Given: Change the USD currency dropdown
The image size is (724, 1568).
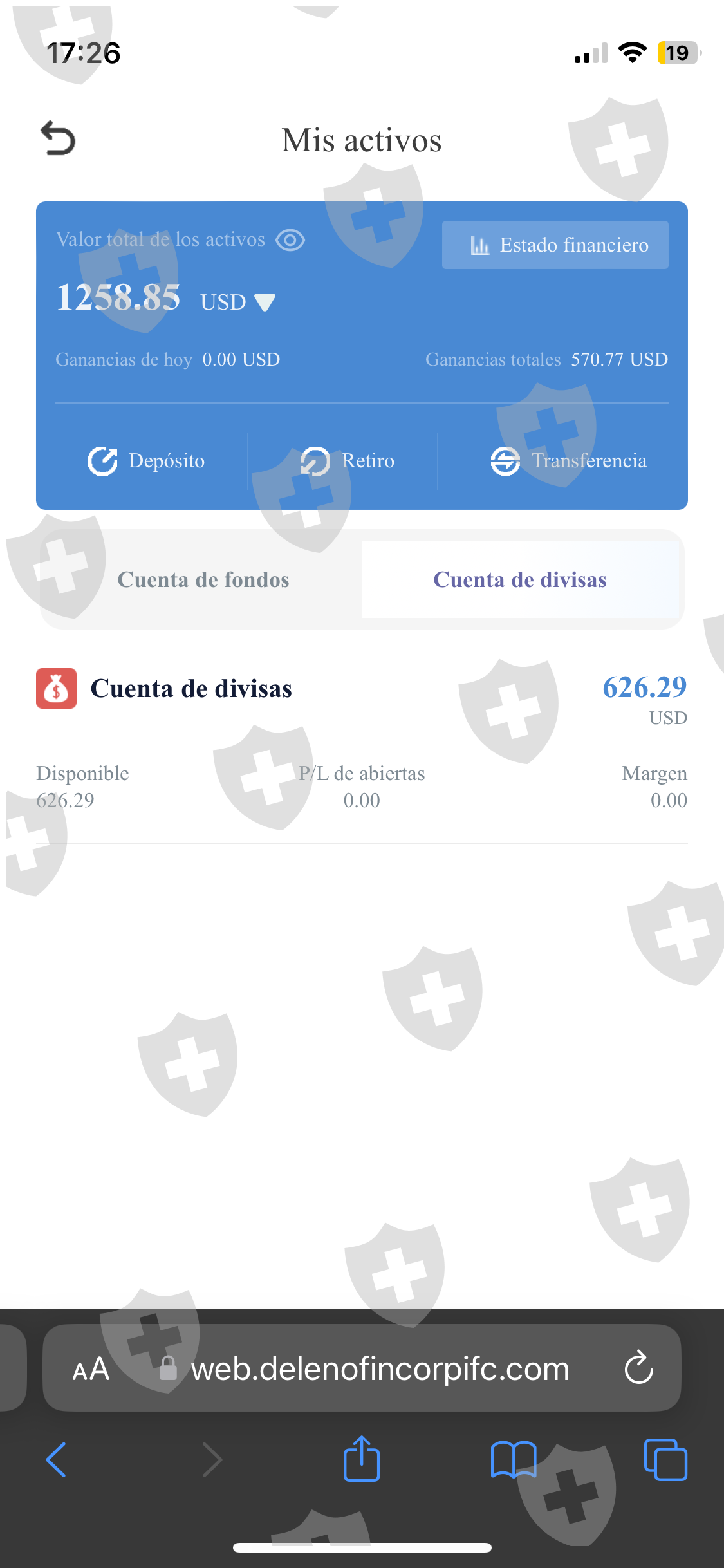Looking at the screenshot, I should tap(238, 301).
